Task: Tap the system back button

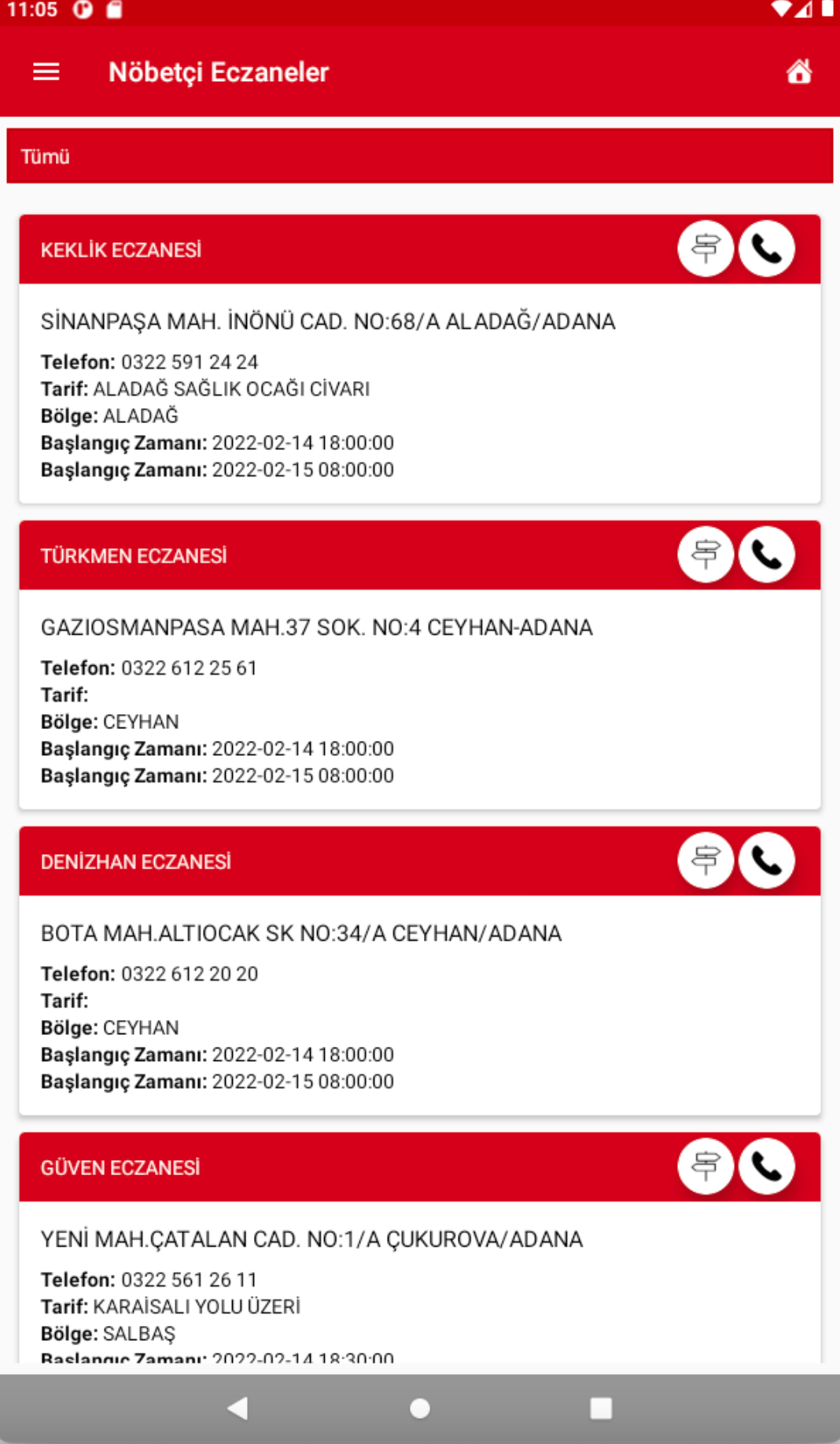Action: [x=238, y=1408]
